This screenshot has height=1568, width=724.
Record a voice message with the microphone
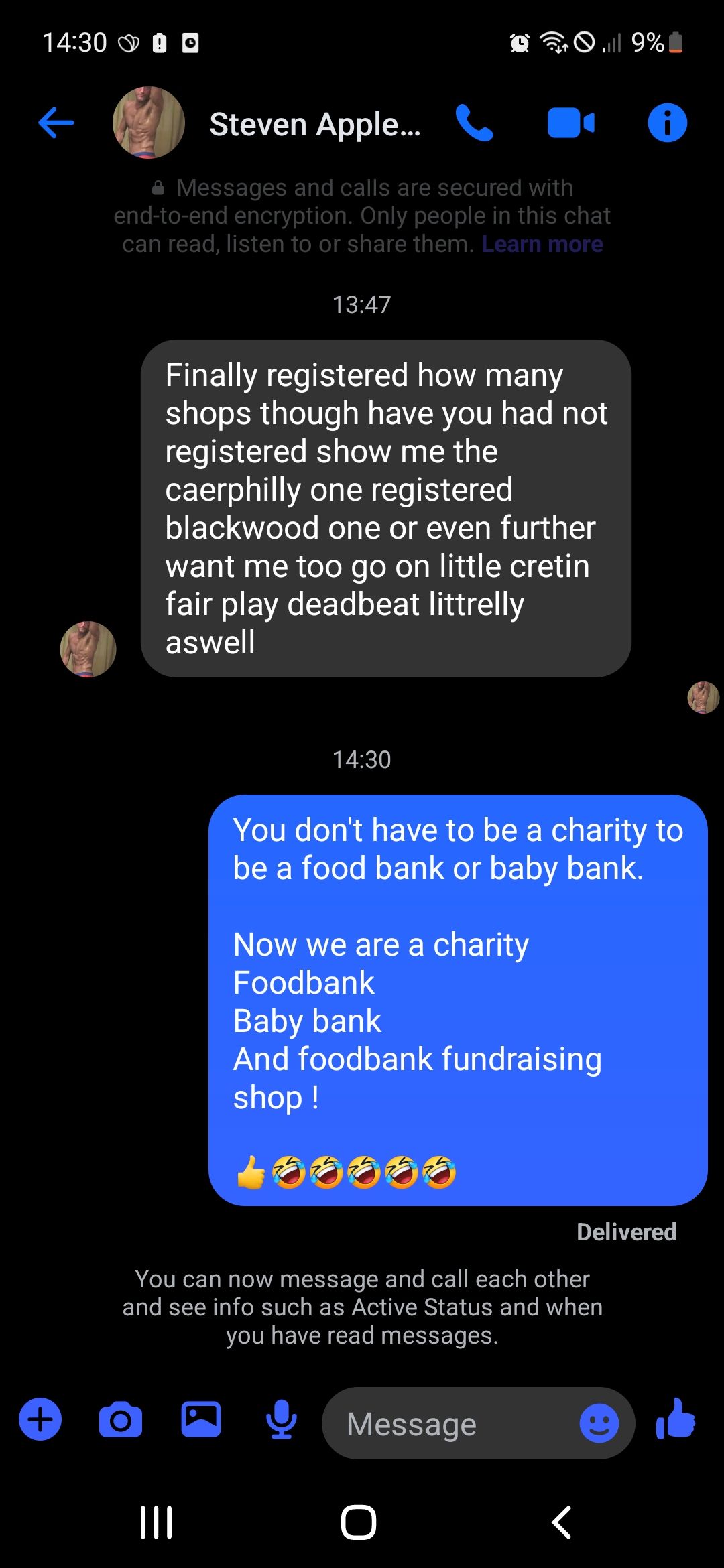282,1419
